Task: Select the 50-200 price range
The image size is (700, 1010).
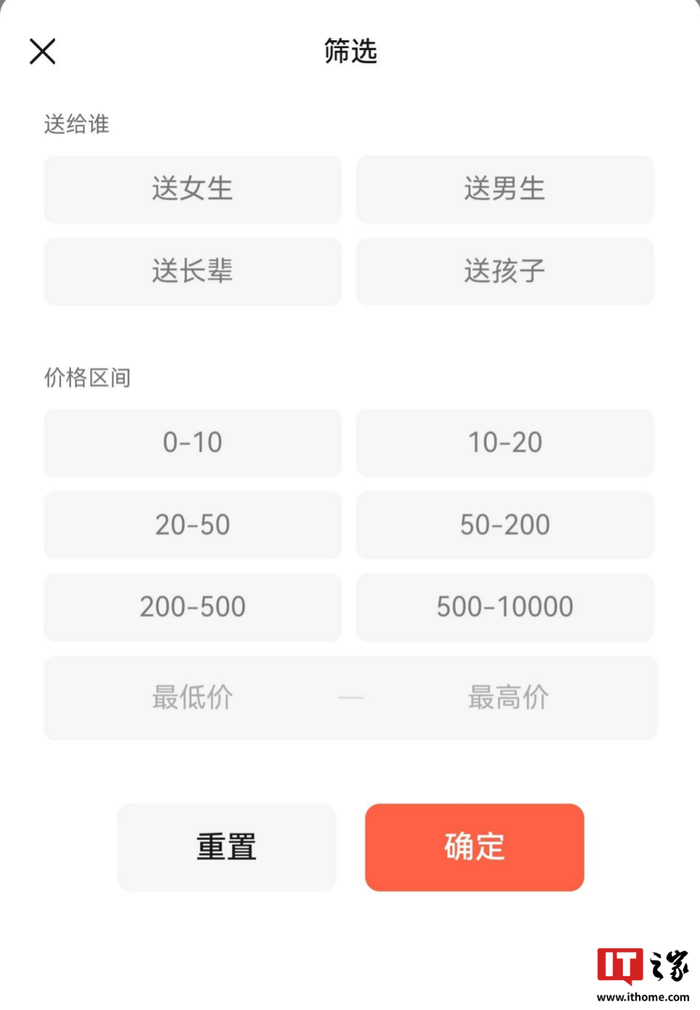Action: point(505,525)
